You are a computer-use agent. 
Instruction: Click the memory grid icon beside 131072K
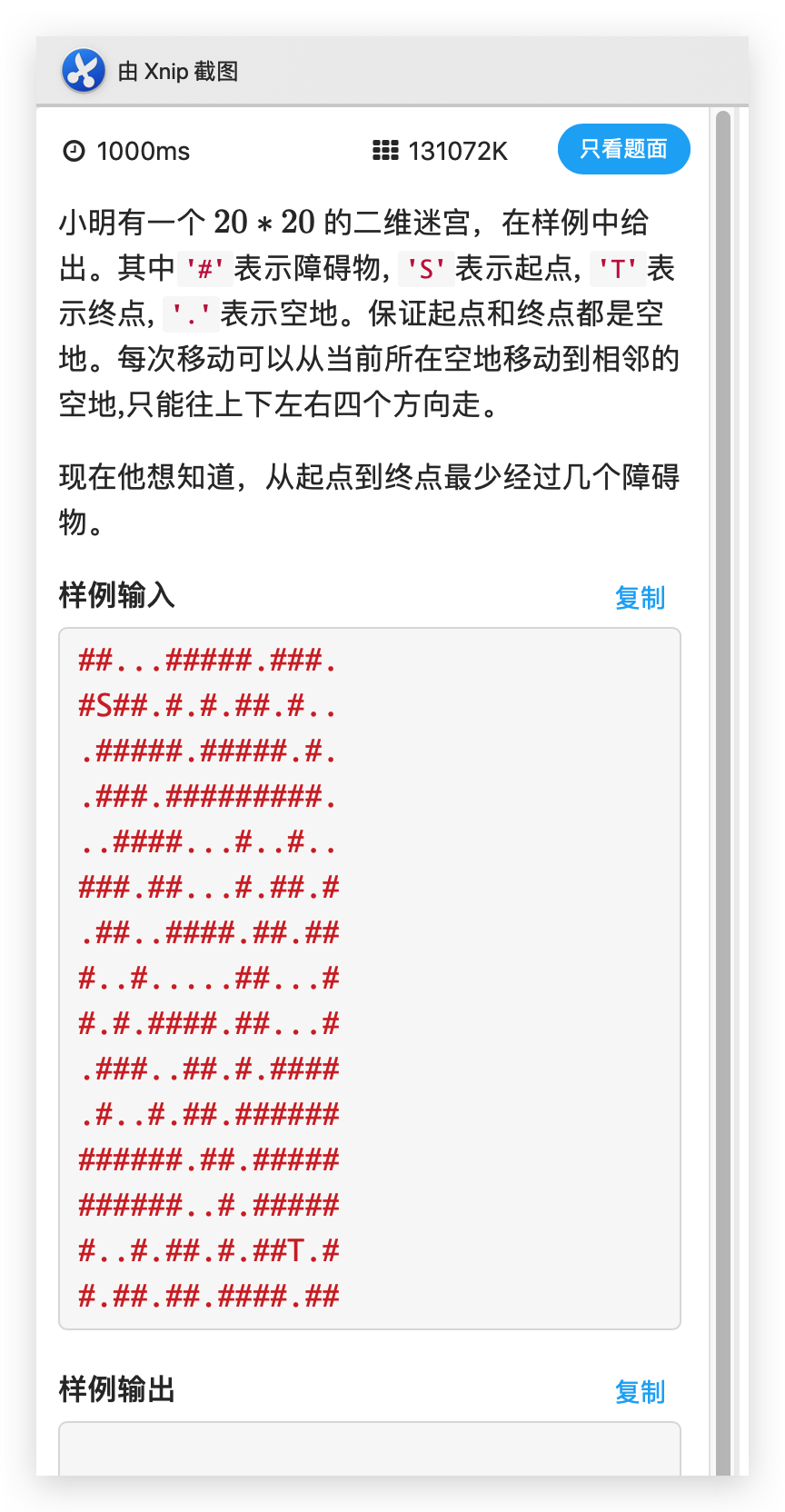coord(387,150)
